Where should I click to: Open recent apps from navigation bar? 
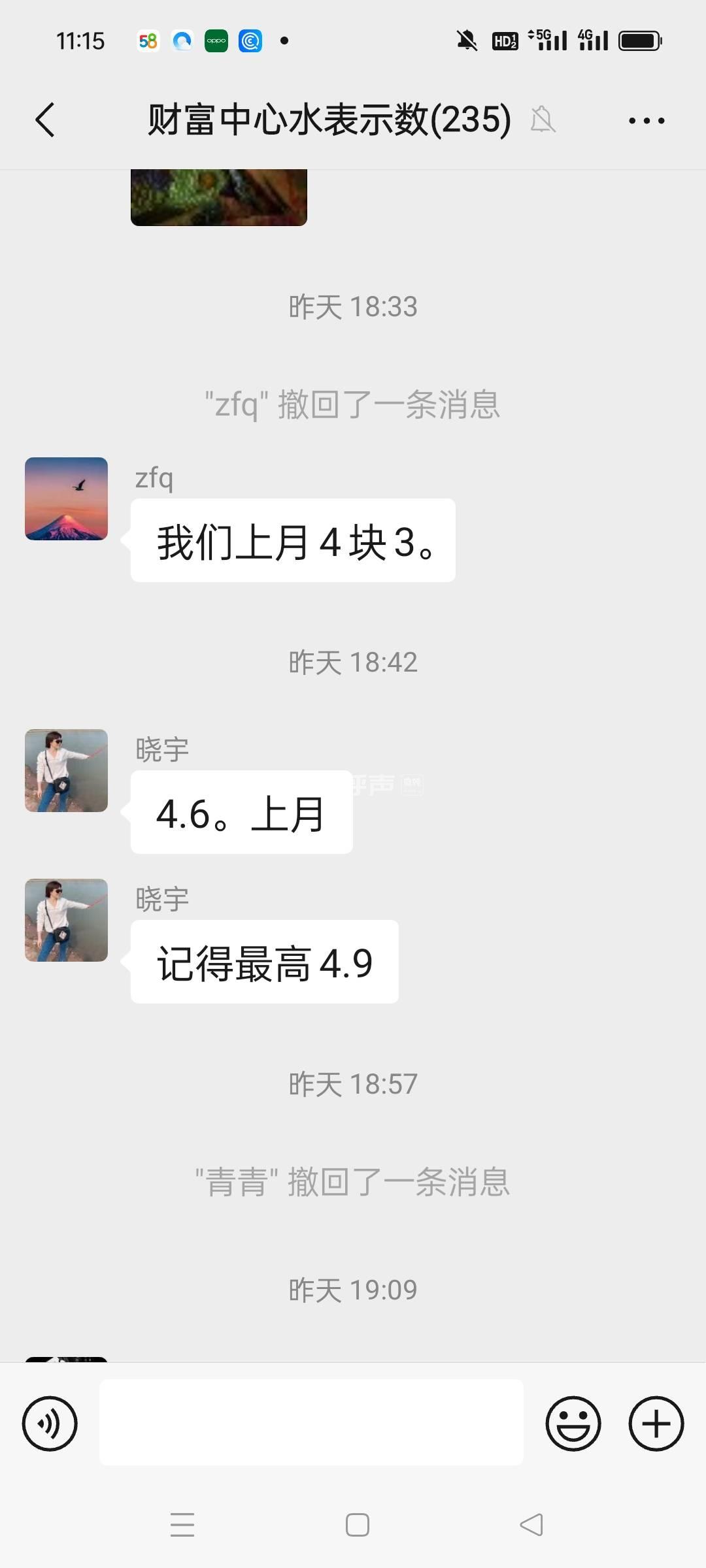click(182, 1525)
